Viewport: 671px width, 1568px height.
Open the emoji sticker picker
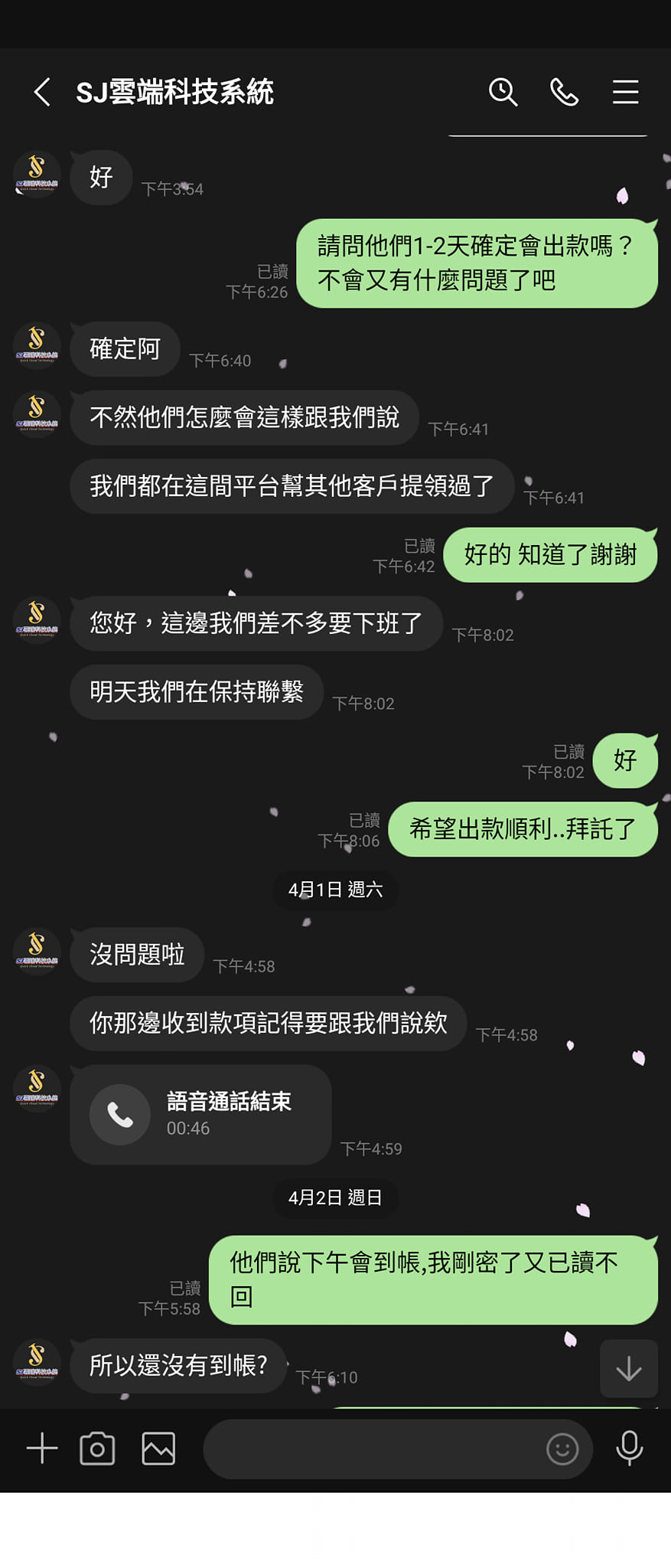click(x=562, y=1449)
